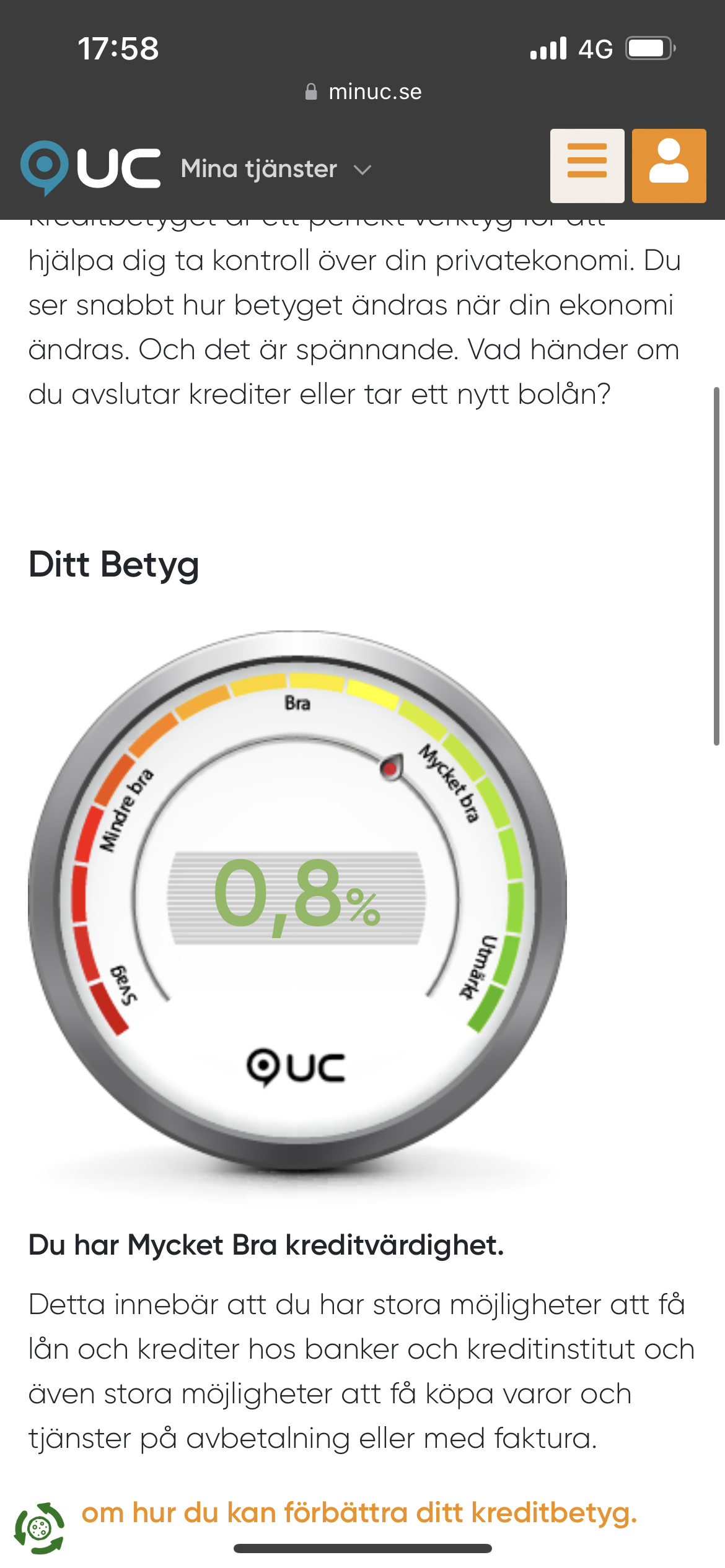The height and width of the screenshot is (1568, 725).
Task: Open link about improving your kreditbetyg
Action: click(x=359, y=1512)
